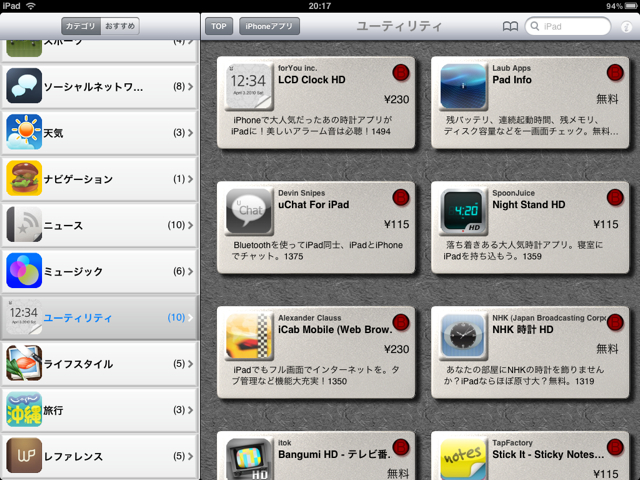Open the 天気 category
This screenshot has height=480, width=640.
[100, 132]
